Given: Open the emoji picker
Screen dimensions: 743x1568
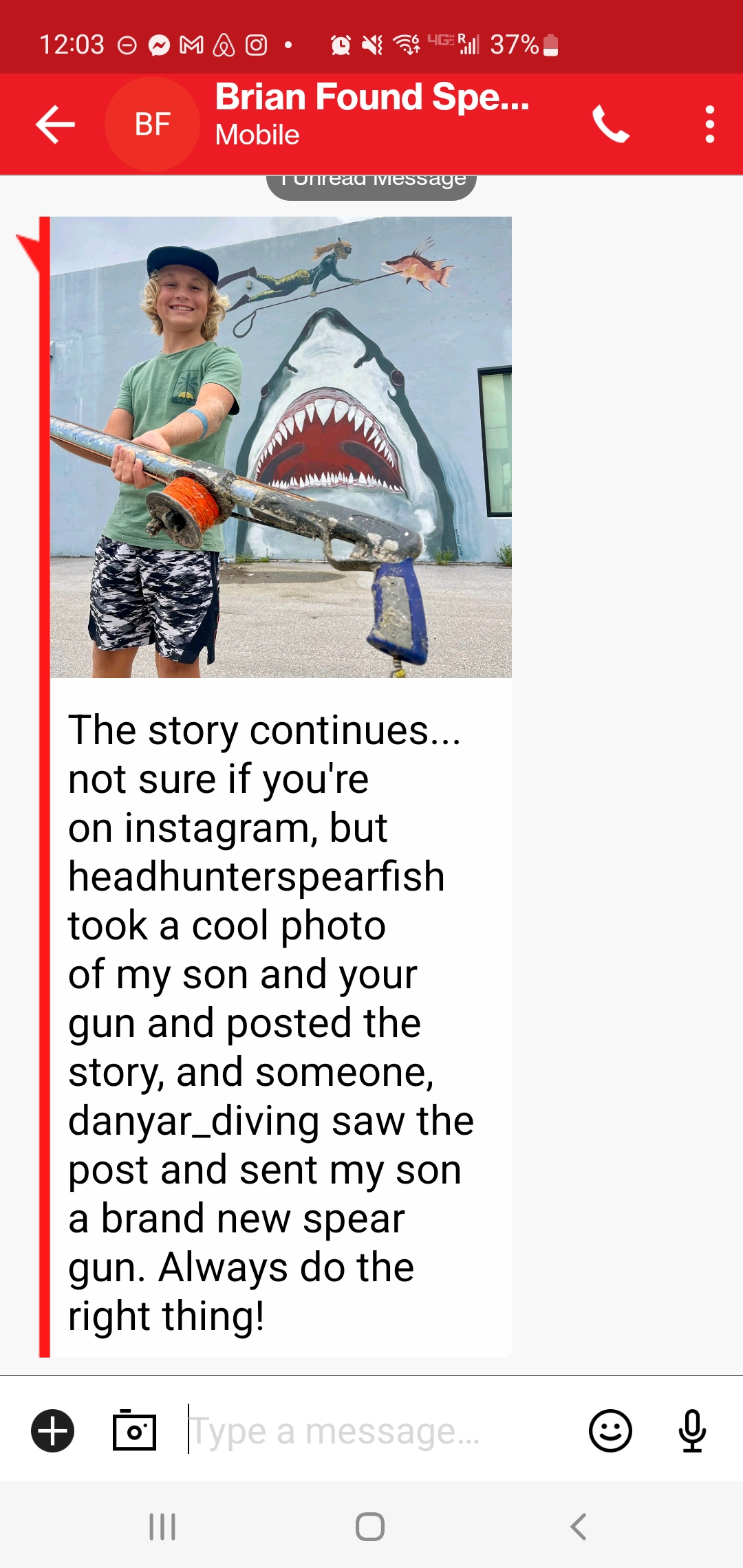Looking at the screenshot, I should pyautogui.click(x=610, y=1431).
